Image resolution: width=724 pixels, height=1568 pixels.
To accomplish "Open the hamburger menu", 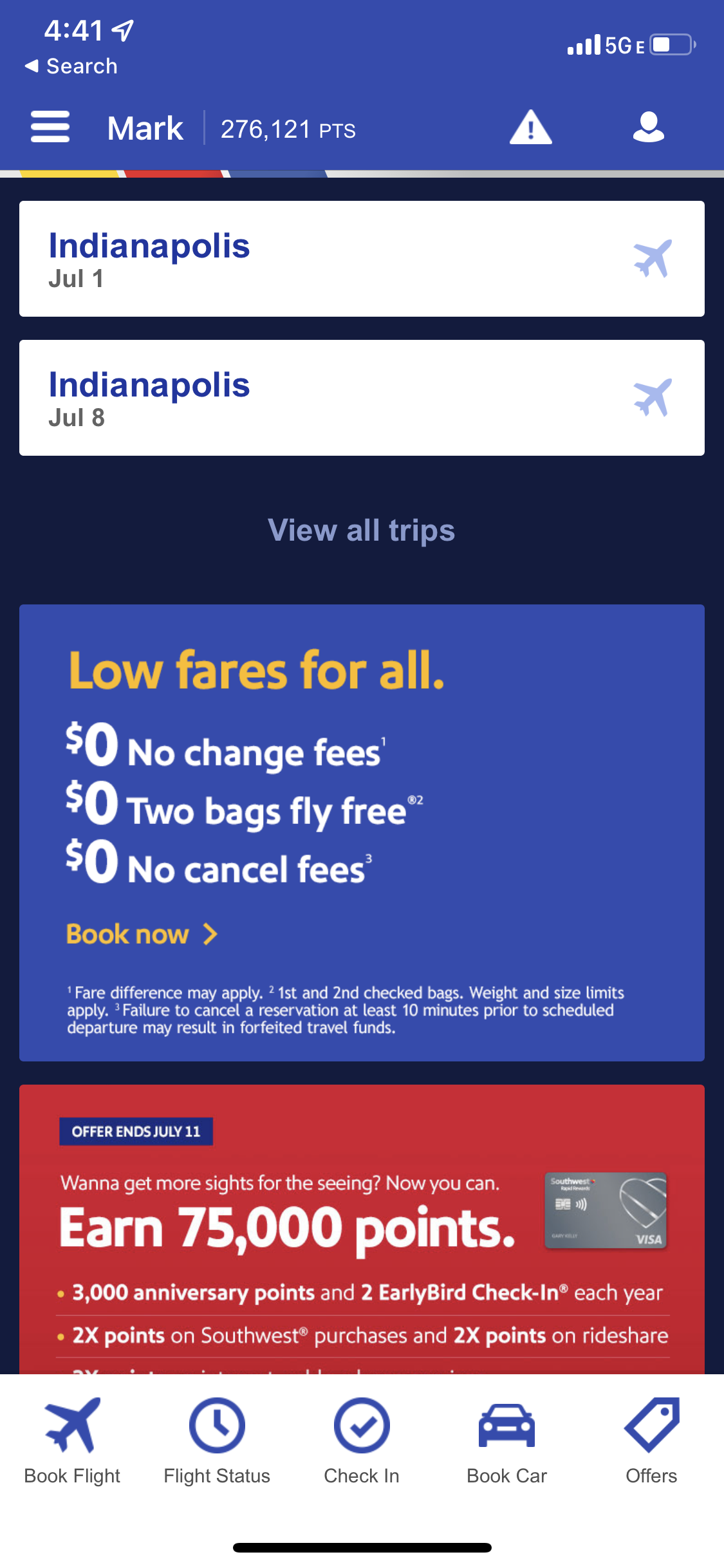I will click(x=50, y=127).
